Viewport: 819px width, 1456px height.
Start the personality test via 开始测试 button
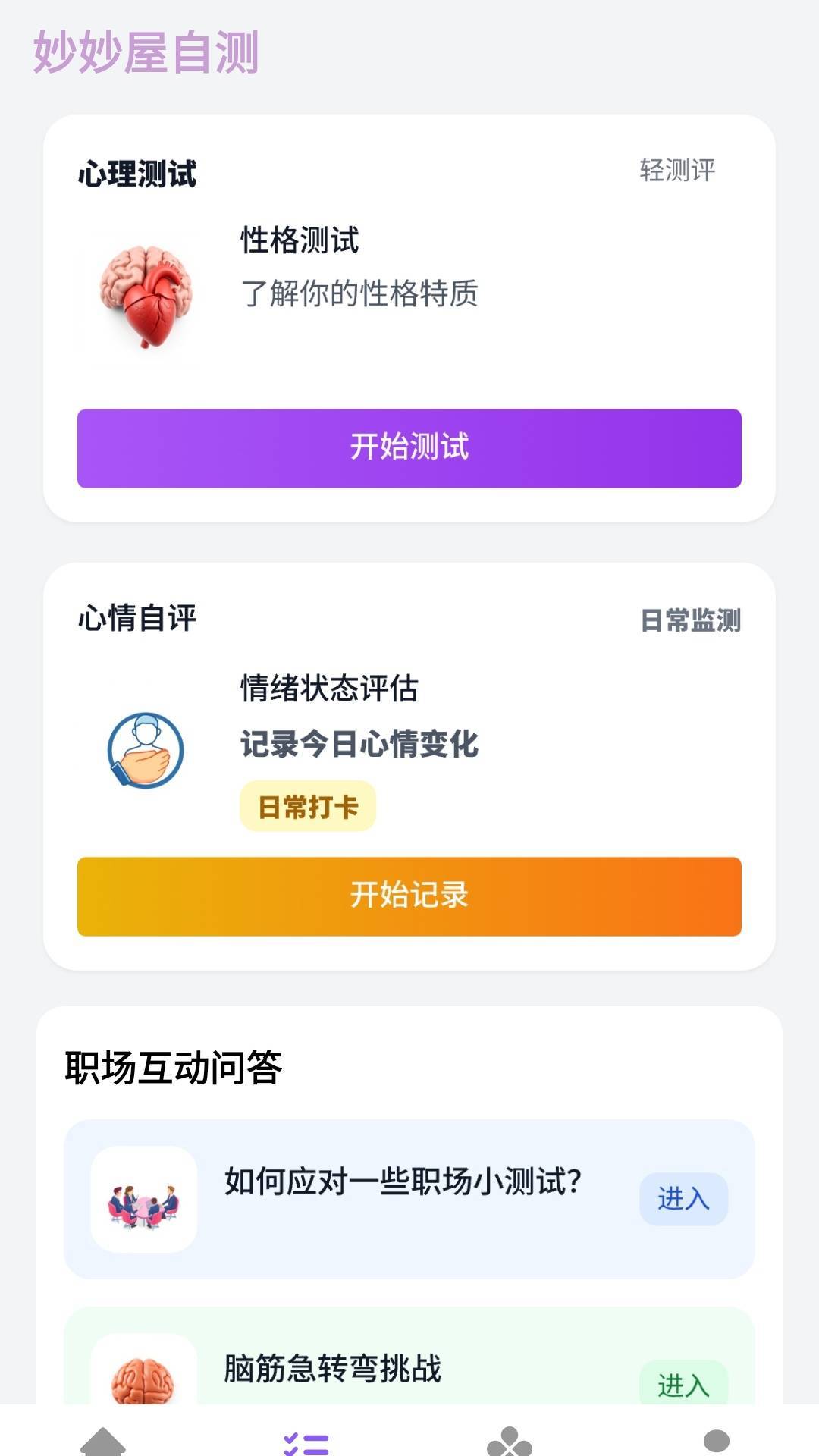tap(409, 447)
